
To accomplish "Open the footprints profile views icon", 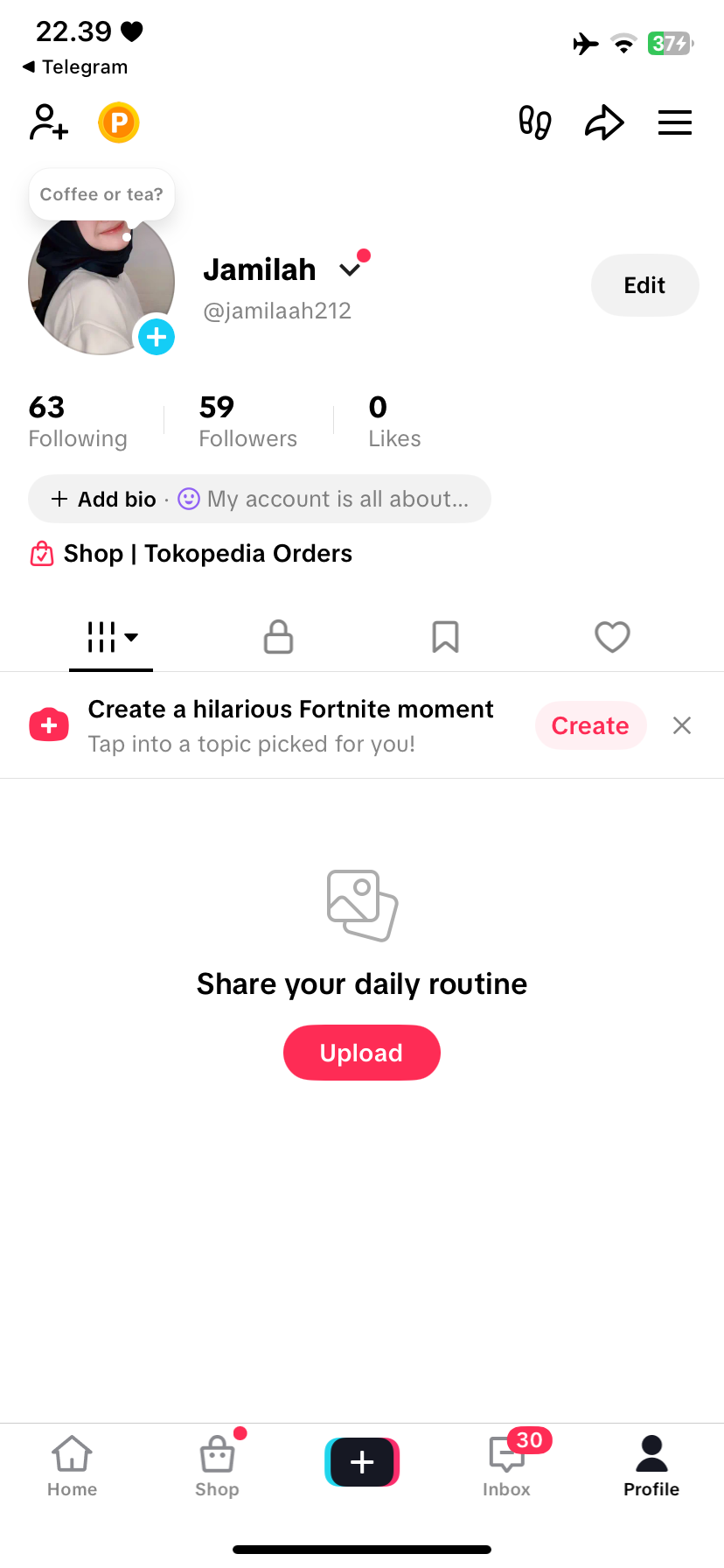I will click(534, 122).
